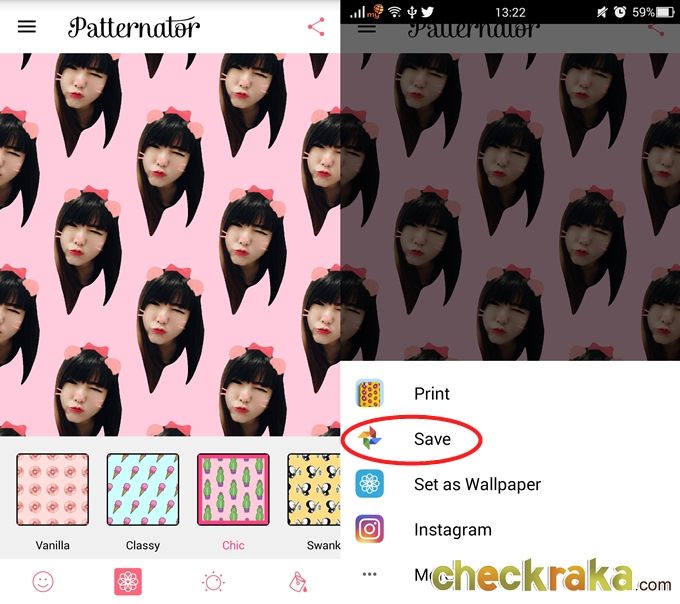The image size is (680, 604).
Task: Select Set as Wallpaper option
Action: point(477,484)
